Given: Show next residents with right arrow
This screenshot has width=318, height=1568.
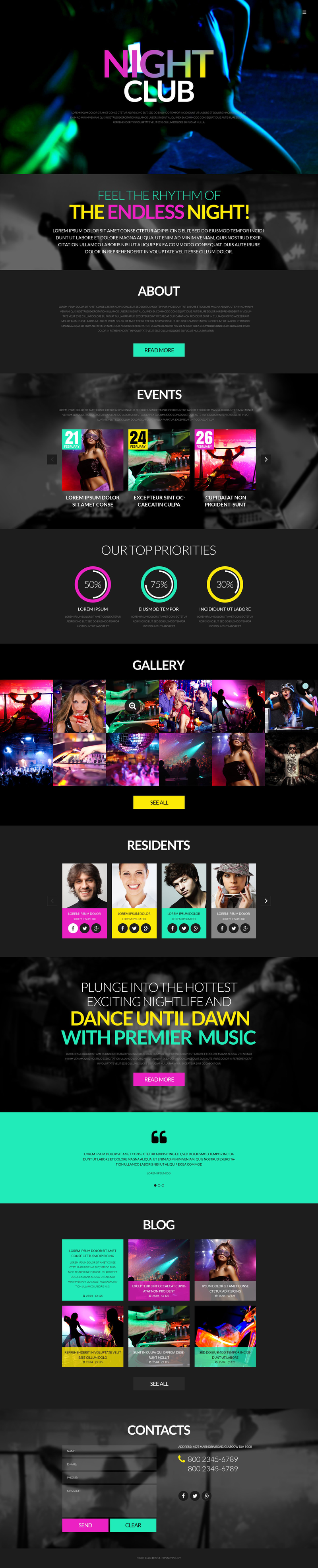Looking at the screenshot, I should 266,900.
